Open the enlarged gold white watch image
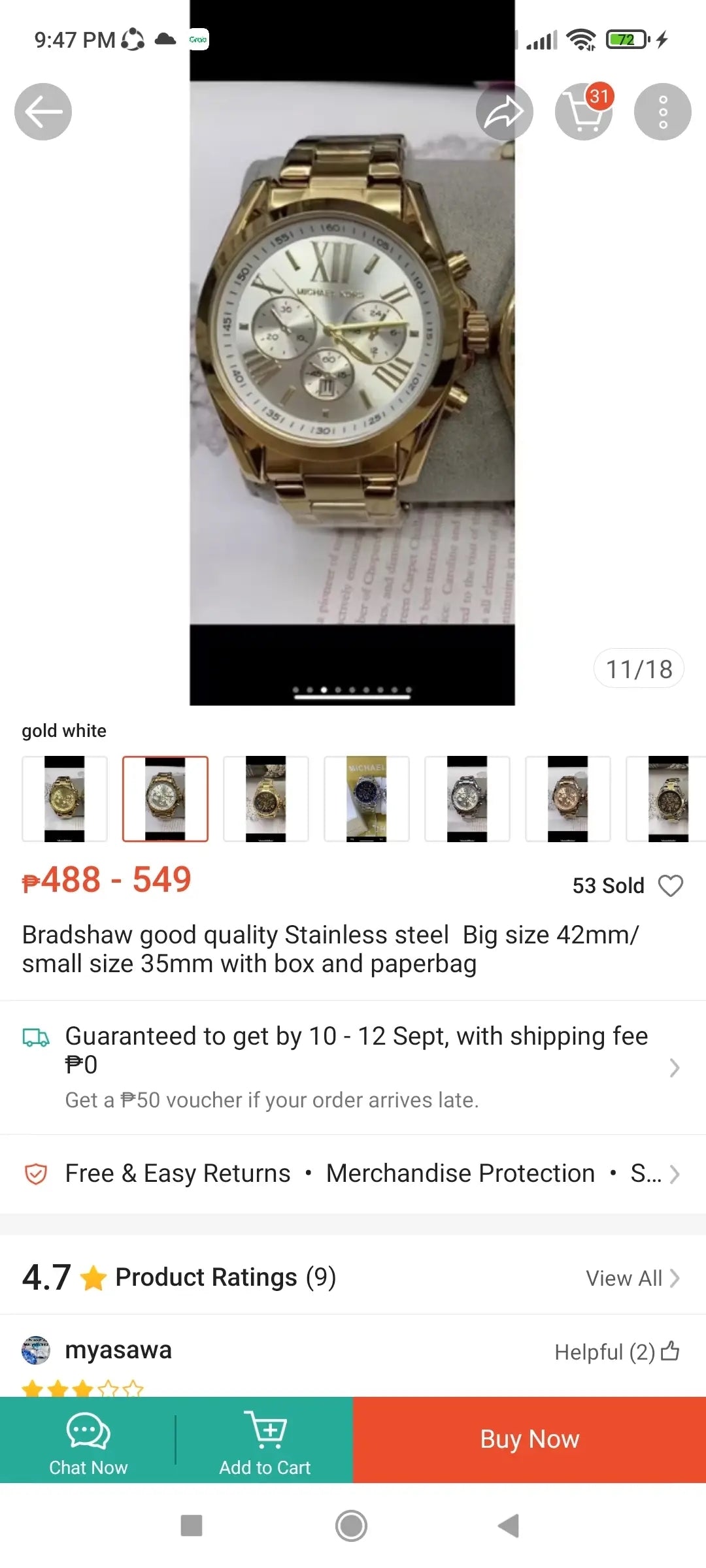 [x=352, y=353]
